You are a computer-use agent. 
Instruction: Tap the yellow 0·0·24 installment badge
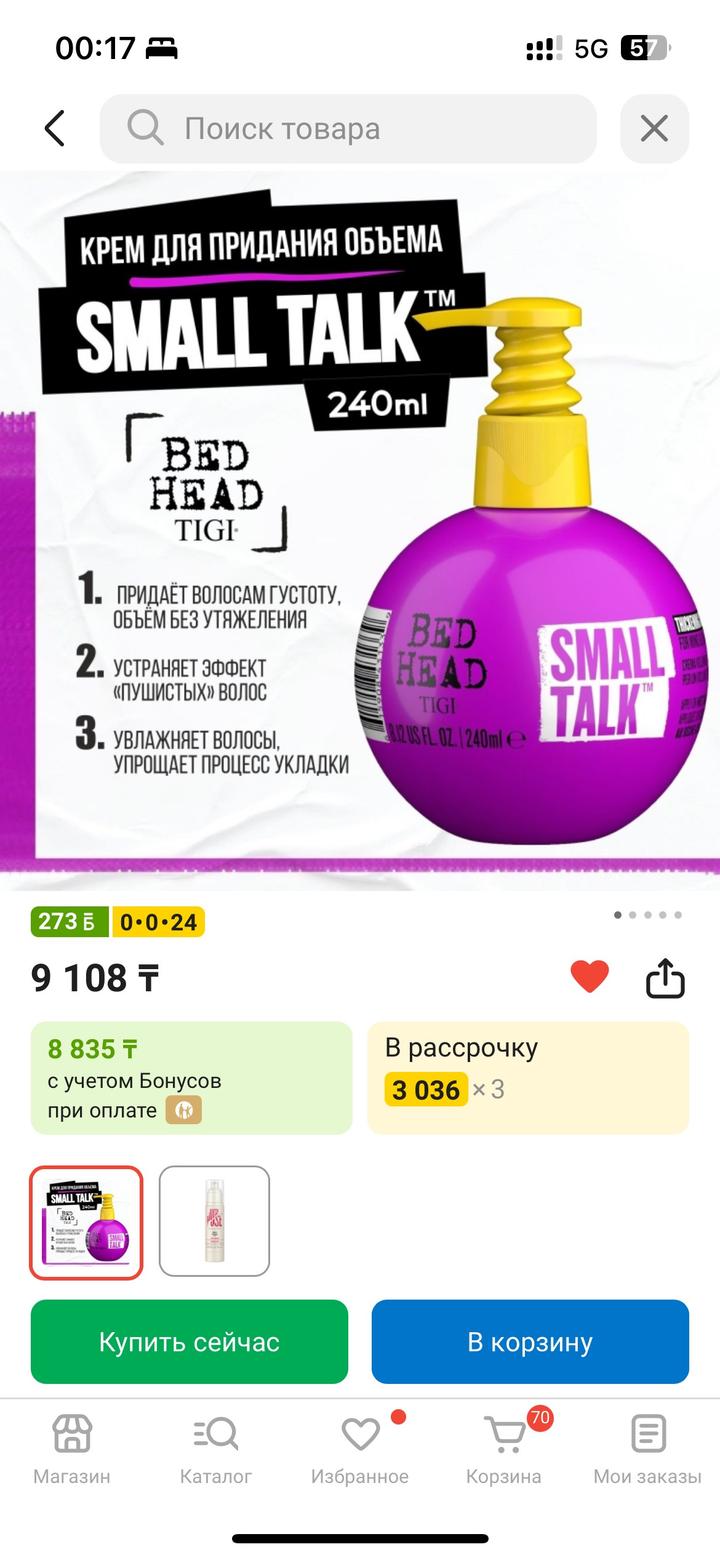click(x=162, y=922)
